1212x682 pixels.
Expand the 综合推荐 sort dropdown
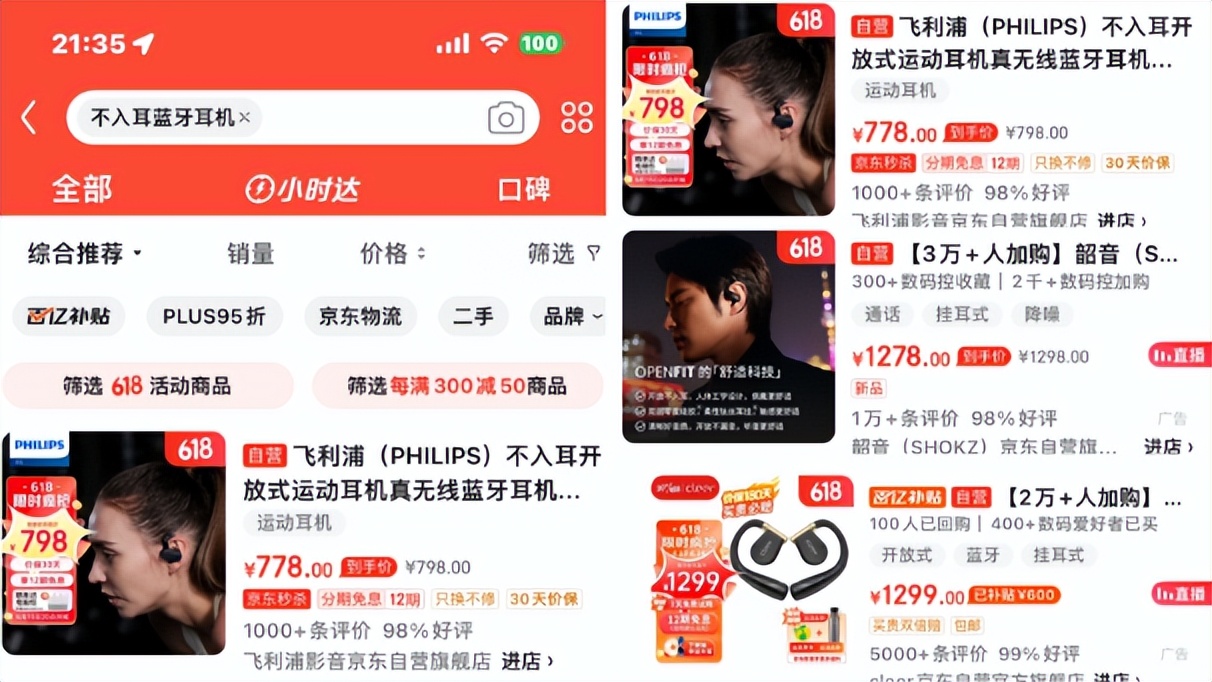pos(85,254)
